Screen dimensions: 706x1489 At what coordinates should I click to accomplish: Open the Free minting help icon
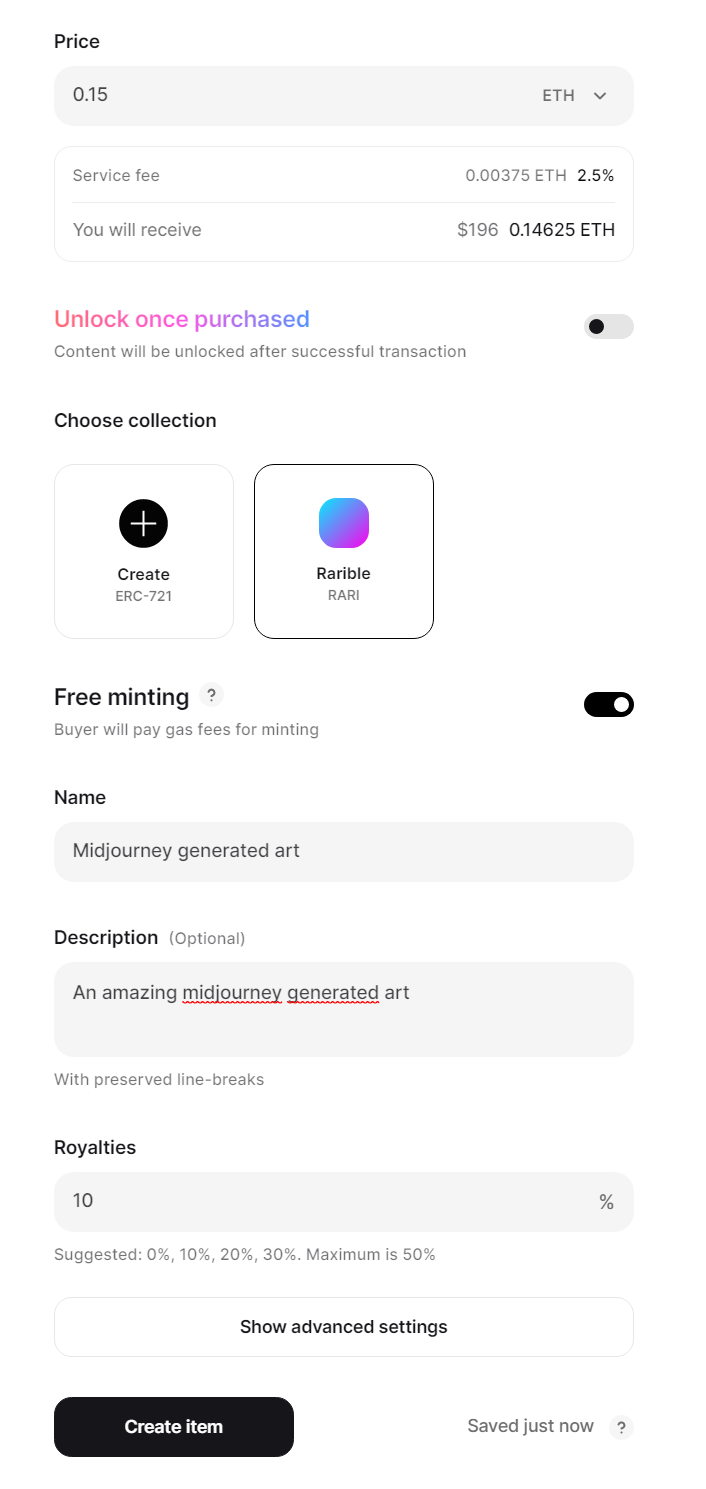pyautogui.click(x=211, y=695)
